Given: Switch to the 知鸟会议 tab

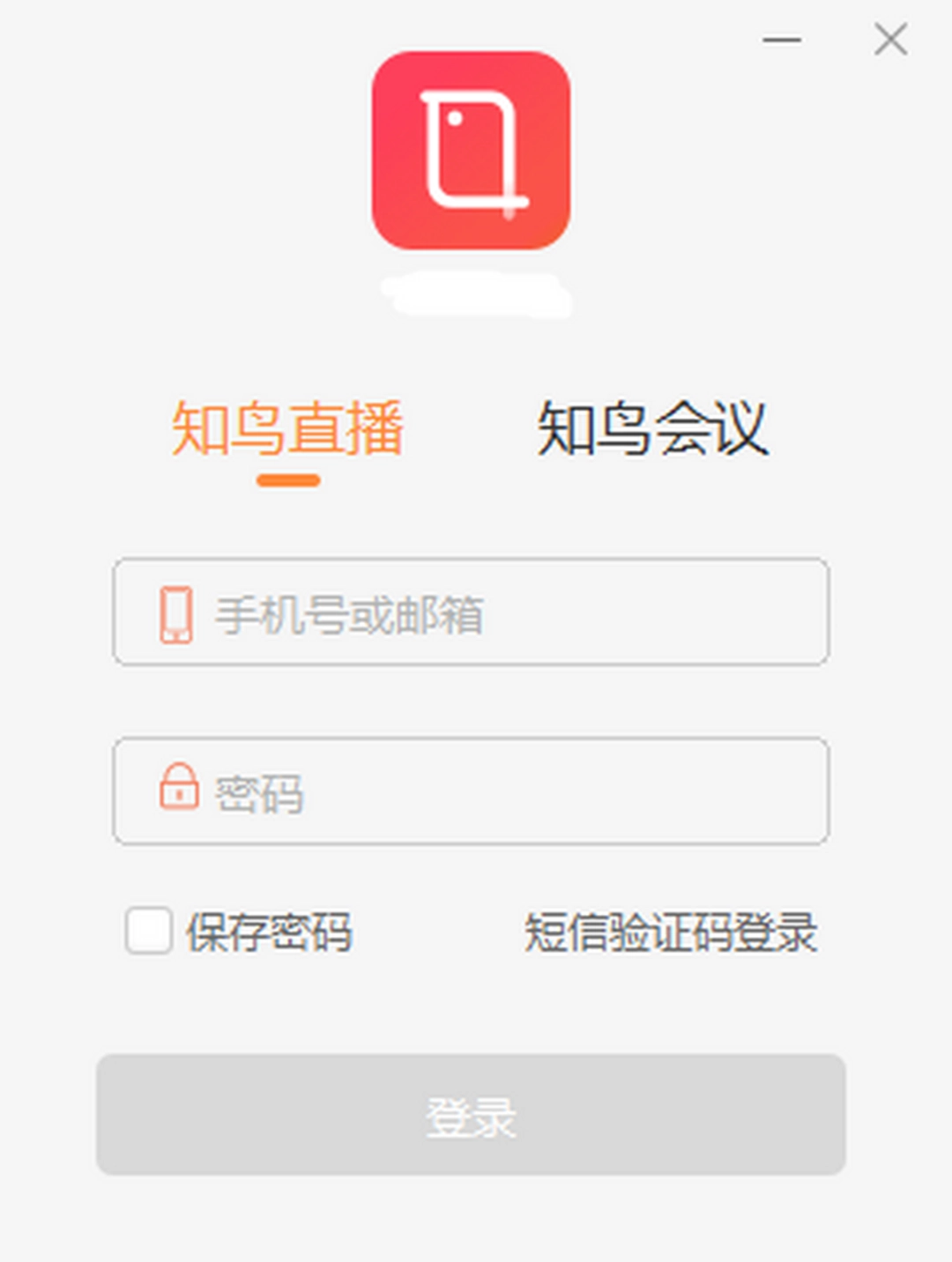Looking at the screenshot, I should 652,430.
